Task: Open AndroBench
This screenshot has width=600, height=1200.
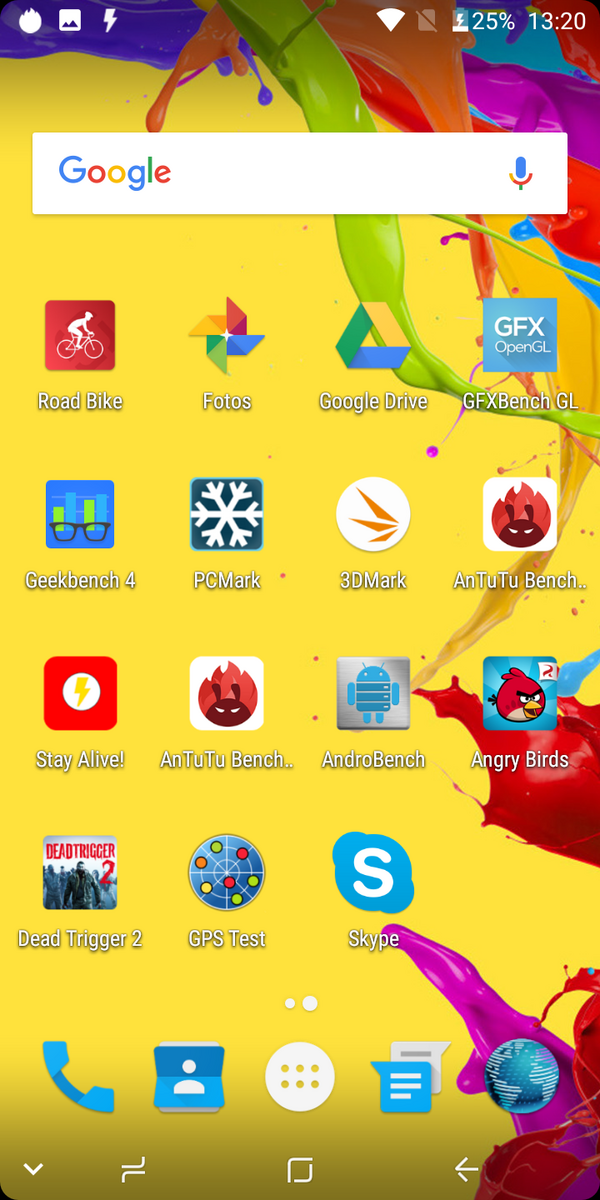Action: pyautogui.click(x=373, y=693)
